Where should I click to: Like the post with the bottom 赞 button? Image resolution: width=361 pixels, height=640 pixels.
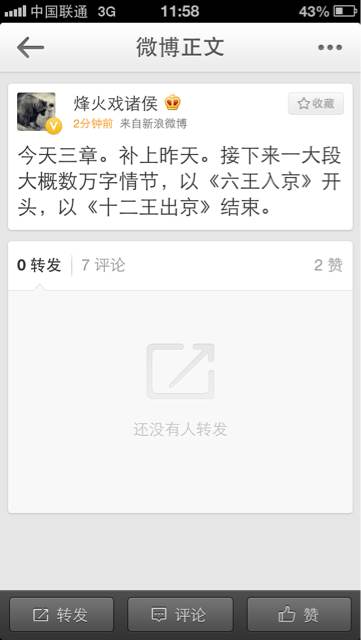point(299,615)
